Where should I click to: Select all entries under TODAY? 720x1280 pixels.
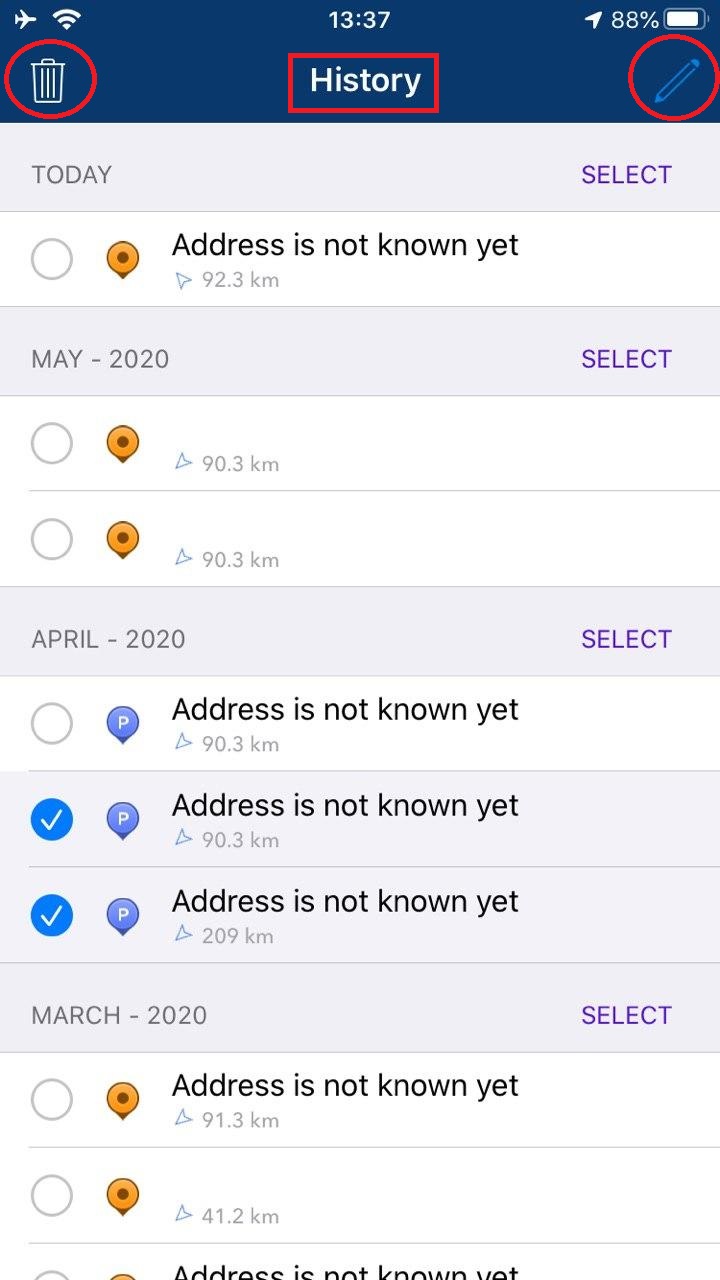[x=626, y=174]
